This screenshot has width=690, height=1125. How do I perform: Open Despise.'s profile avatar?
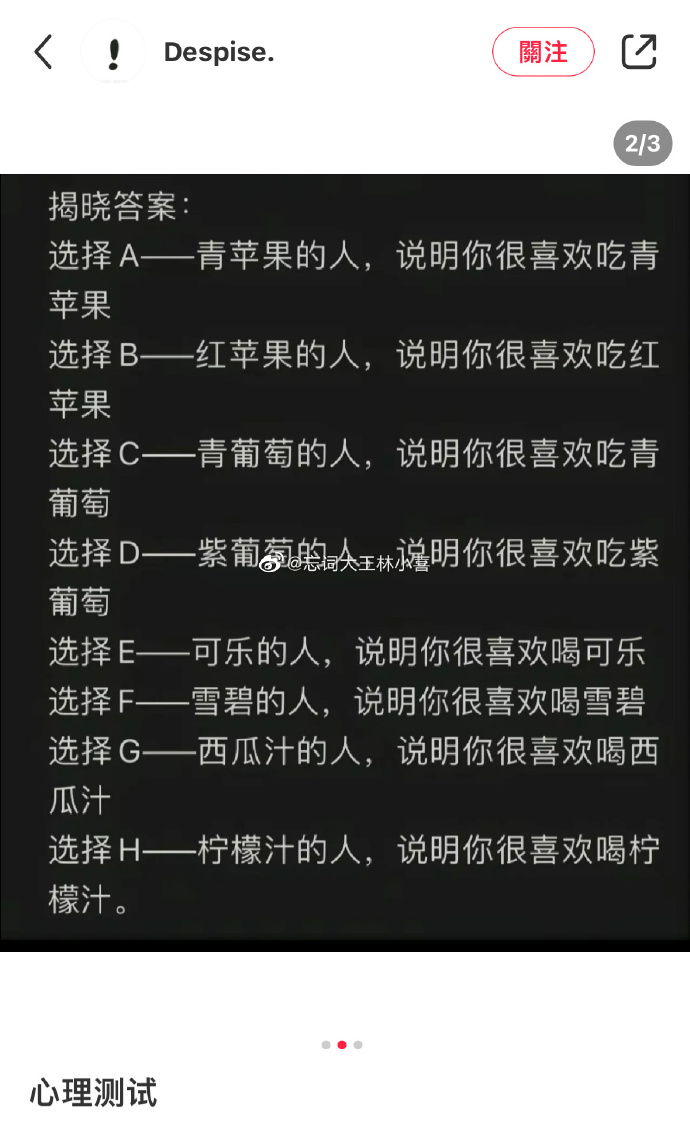pyautogui.click(x=113, y=52)
